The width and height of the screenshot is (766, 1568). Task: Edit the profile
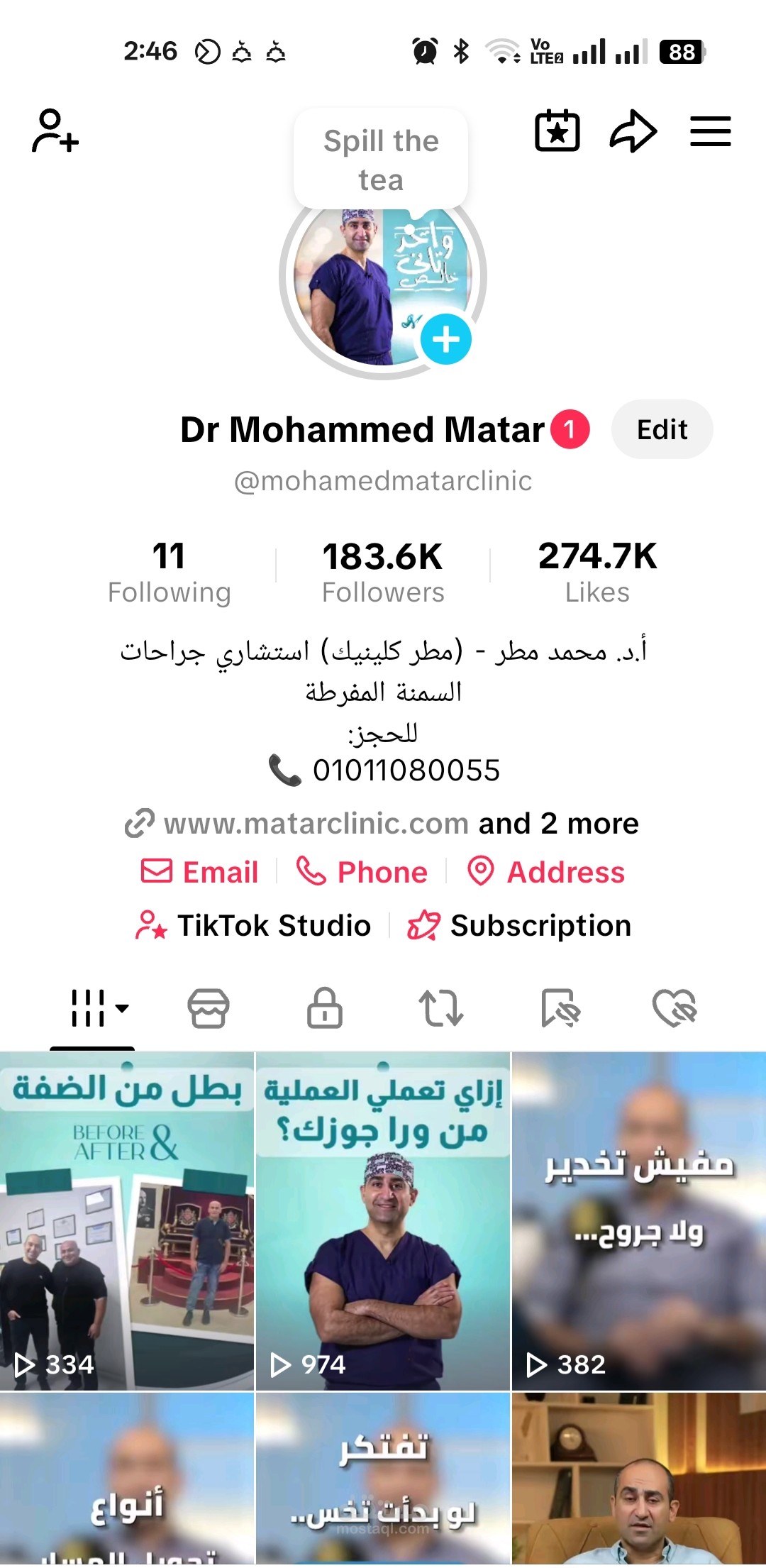tap(662, 429)
